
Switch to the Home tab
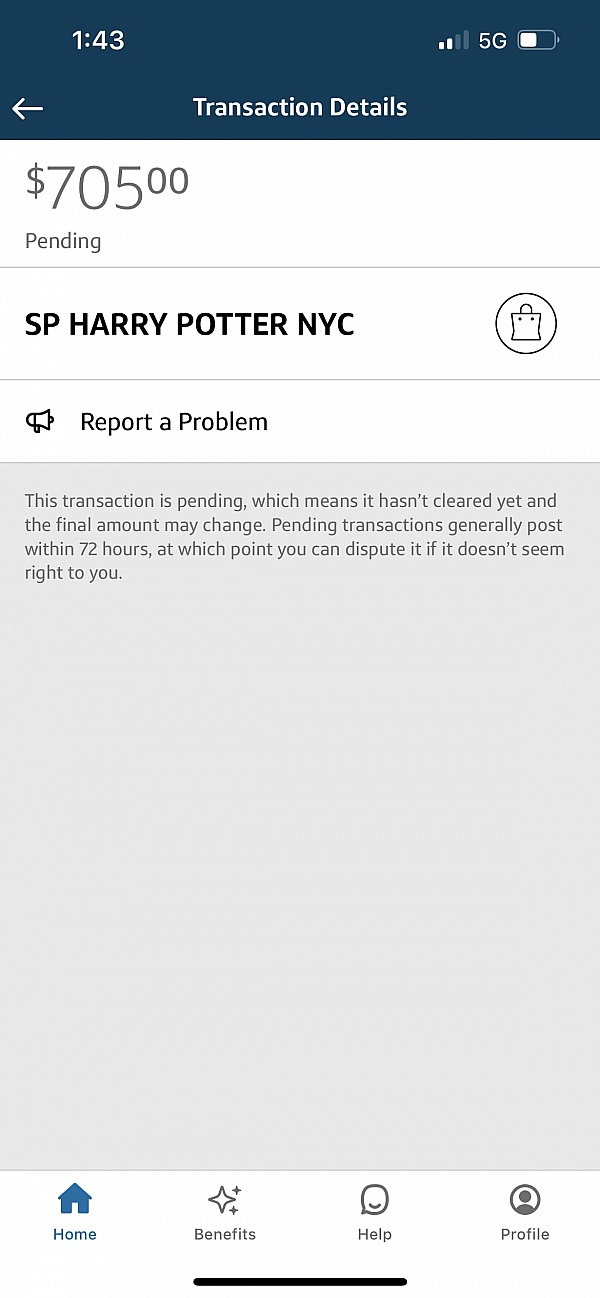point(75,1212)
